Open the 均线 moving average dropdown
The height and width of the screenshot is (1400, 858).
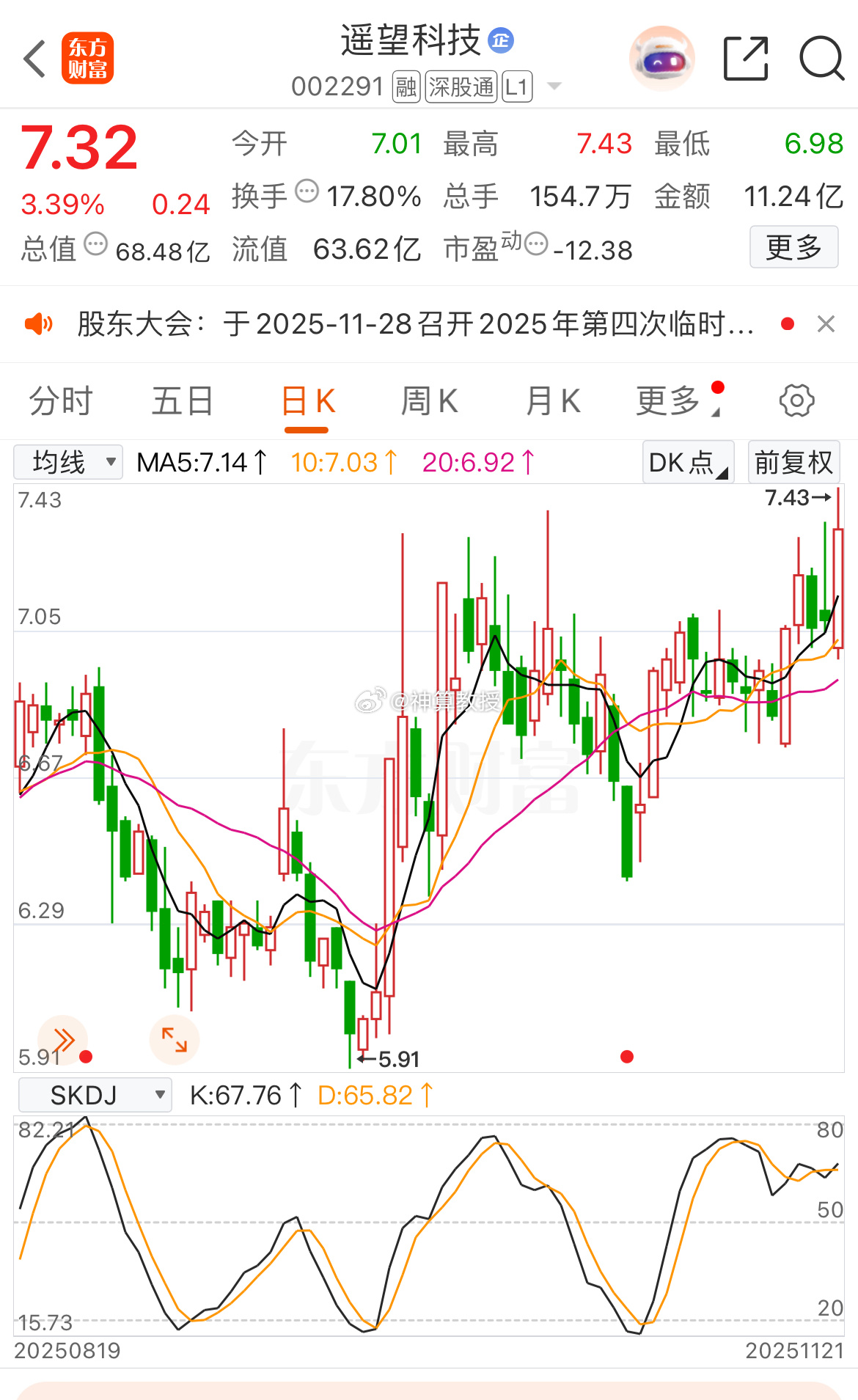click(67, 461)
